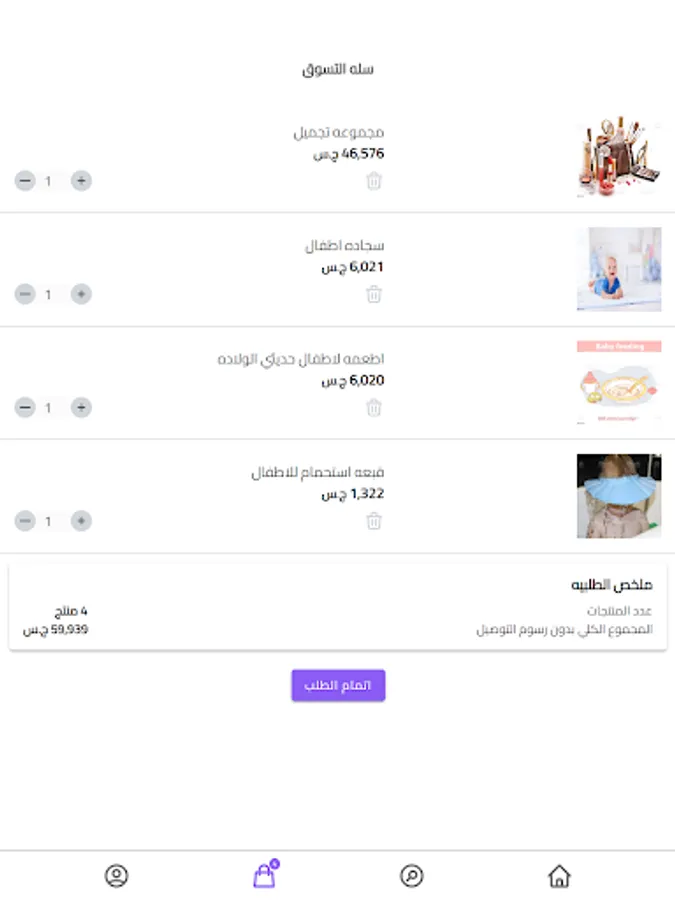Viewport: 675px width, 900px height.
Task: Decrease quantity of قبعه استحمام للاطفال
Action: click(25, 521)
